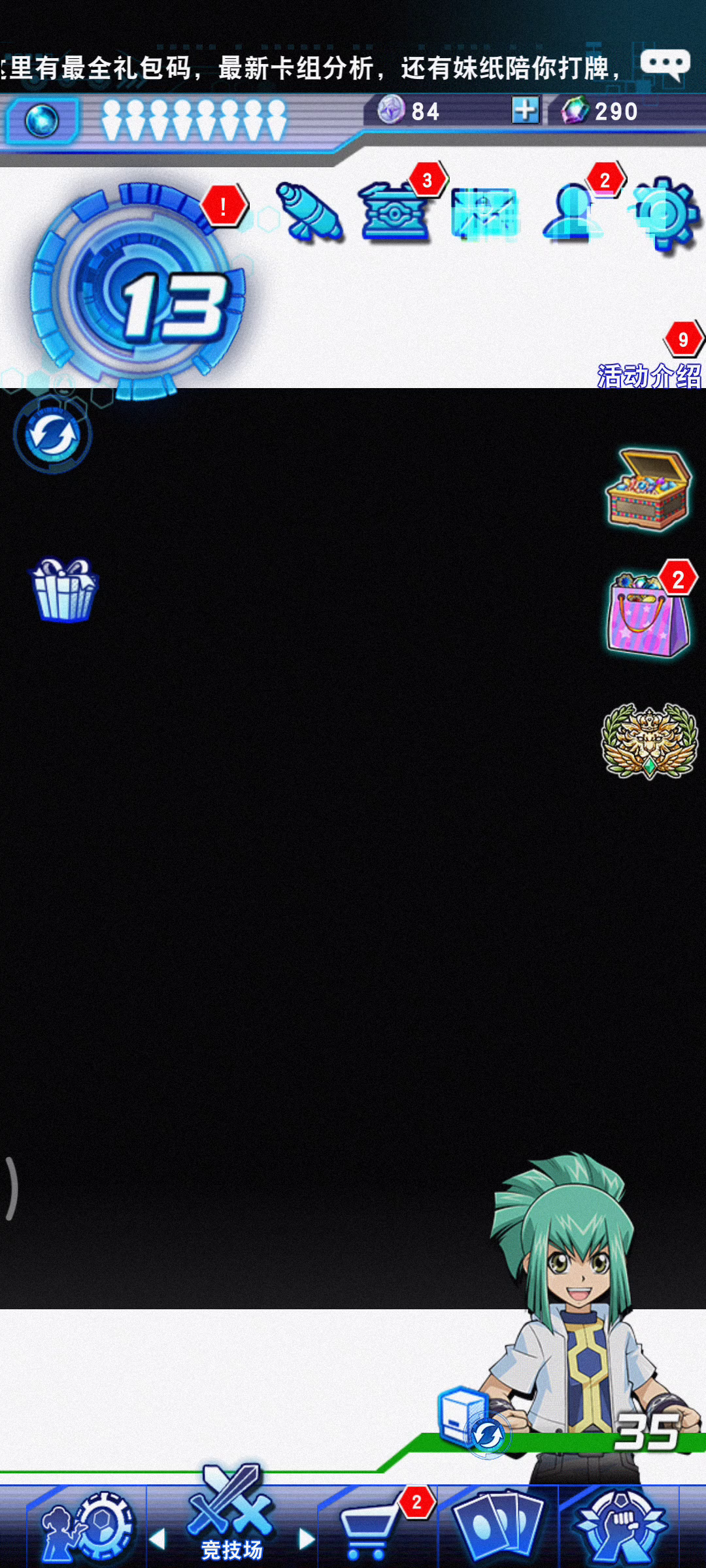Open the chat speech bubble icon
The height and width of the screenshot is (1568, 706).
[665, 65]
